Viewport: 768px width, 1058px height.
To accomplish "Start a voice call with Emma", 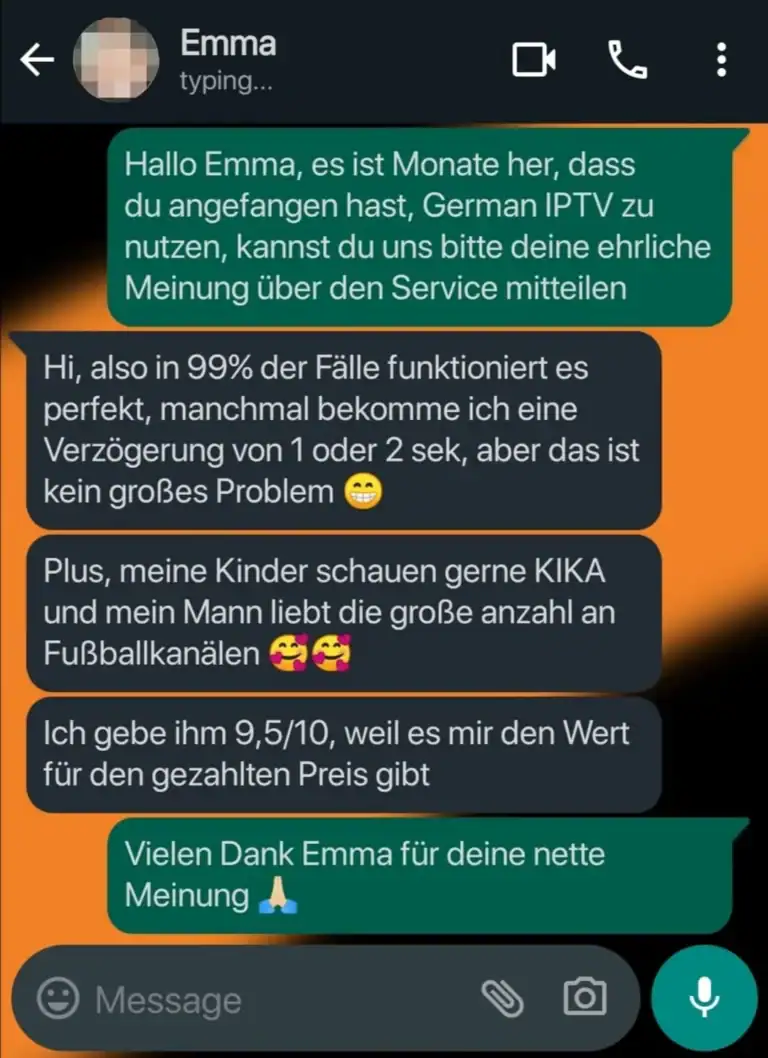I will pos(628,60).
